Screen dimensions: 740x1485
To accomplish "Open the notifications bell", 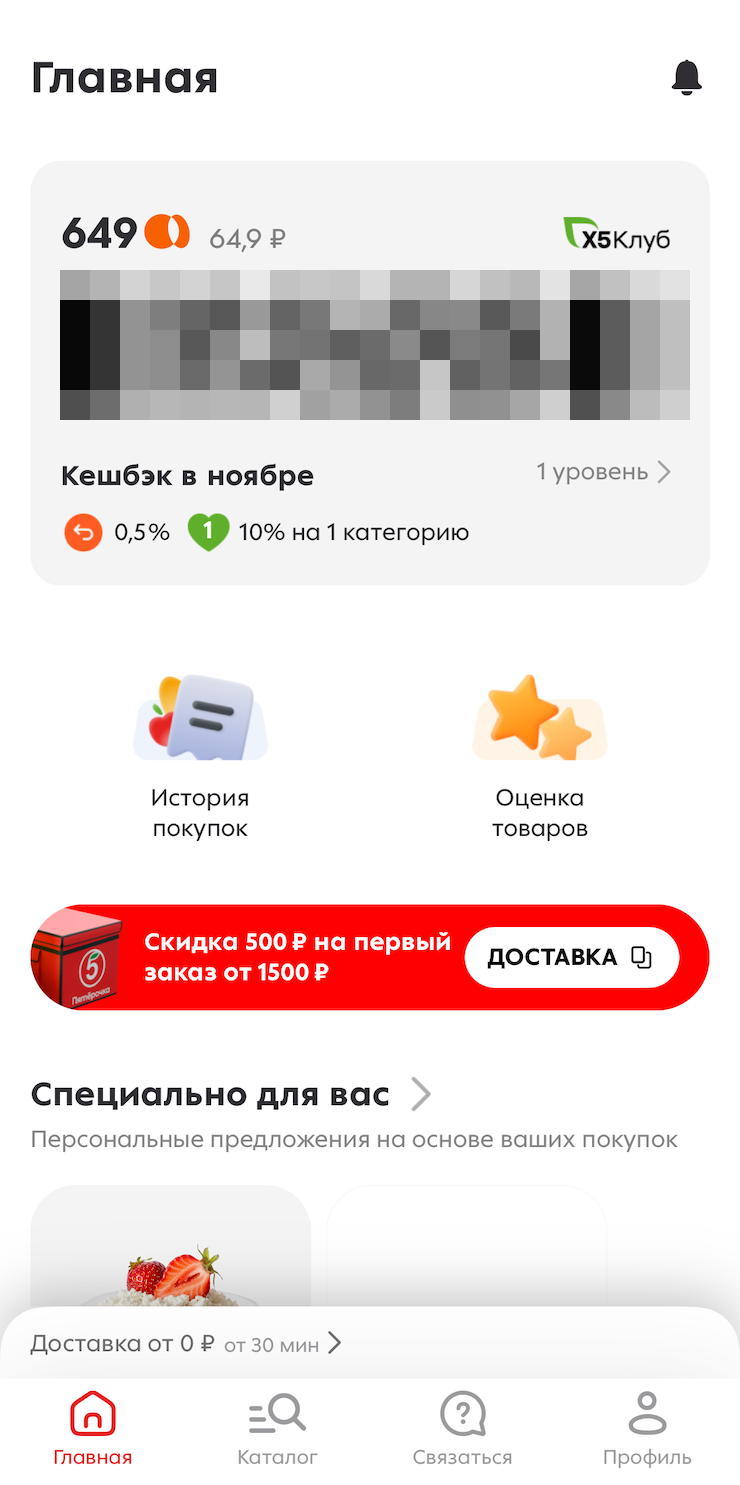I will click(x=686, y=78).
